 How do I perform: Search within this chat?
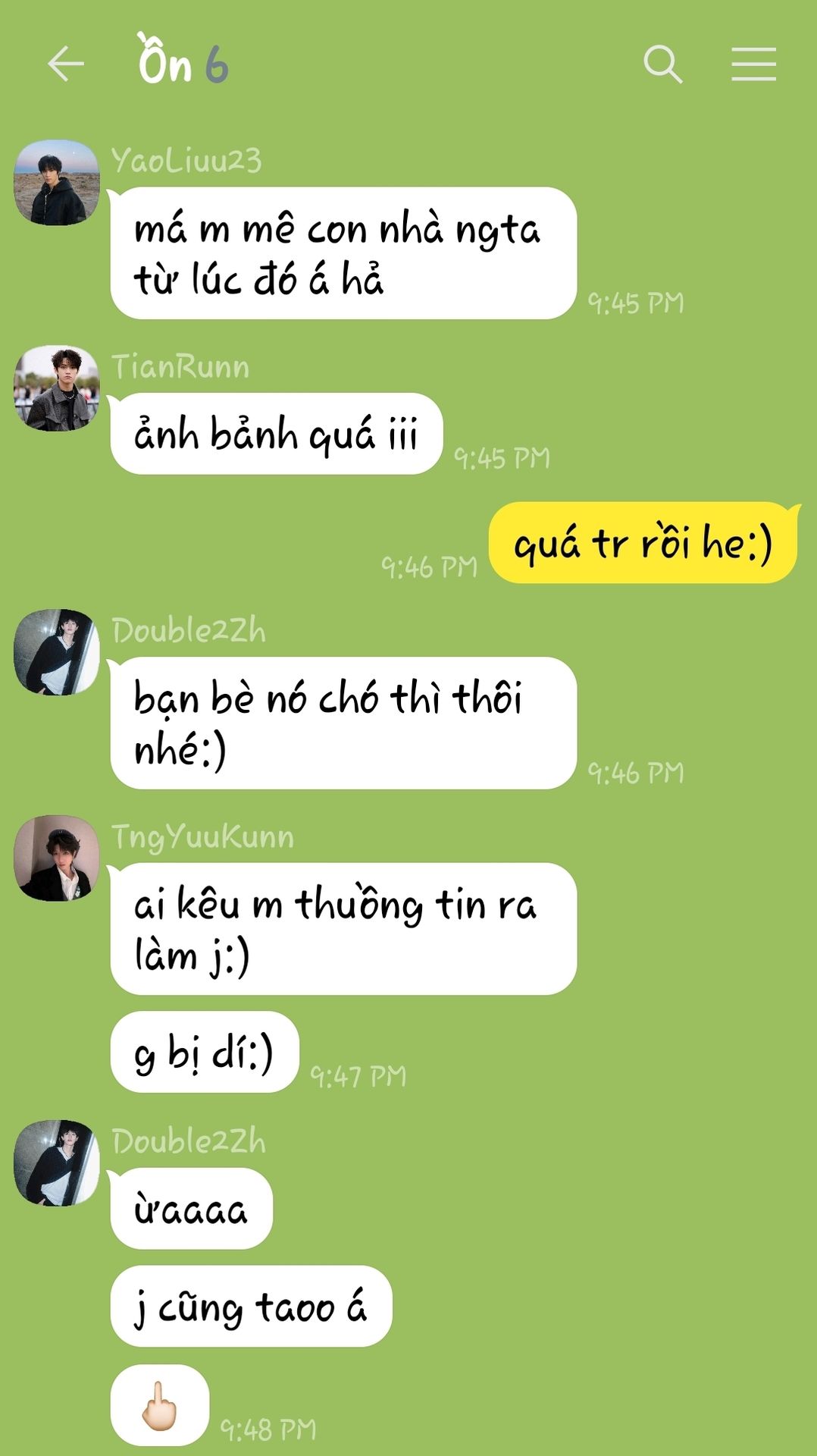coord(662,64)
